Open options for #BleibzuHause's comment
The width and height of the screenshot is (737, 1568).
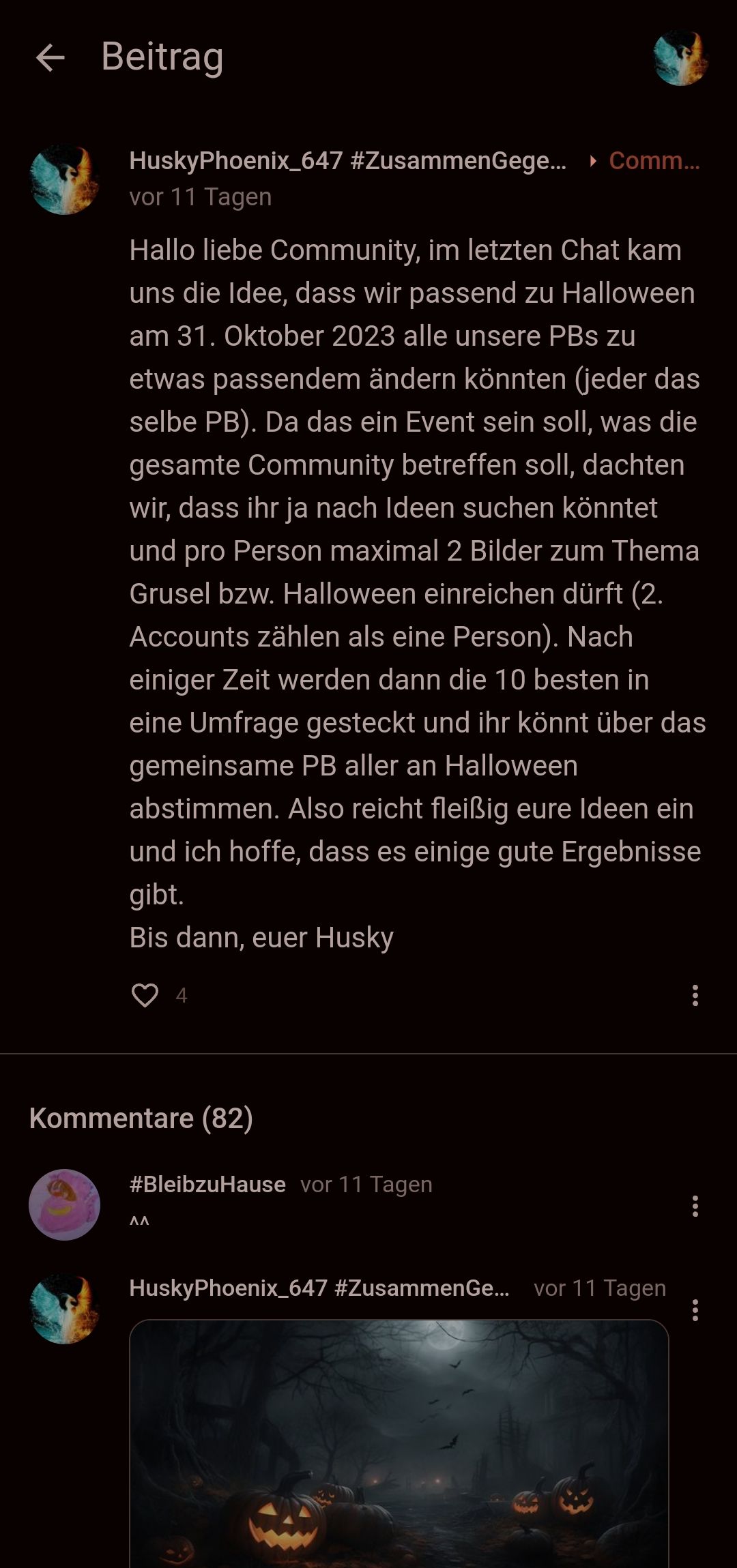pyautogui.click(x=695, y=1206)
